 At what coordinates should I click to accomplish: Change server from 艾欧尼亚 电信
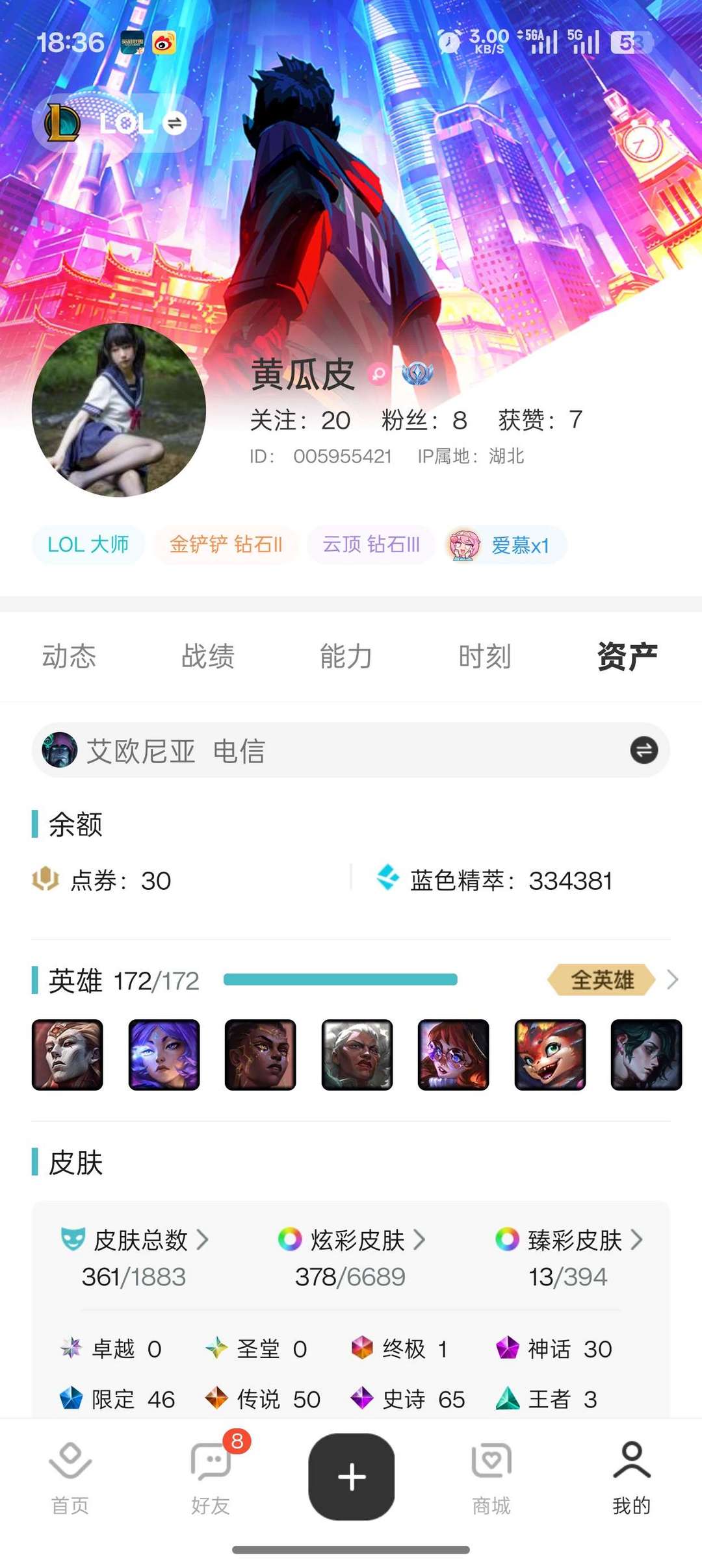[643, 750]
